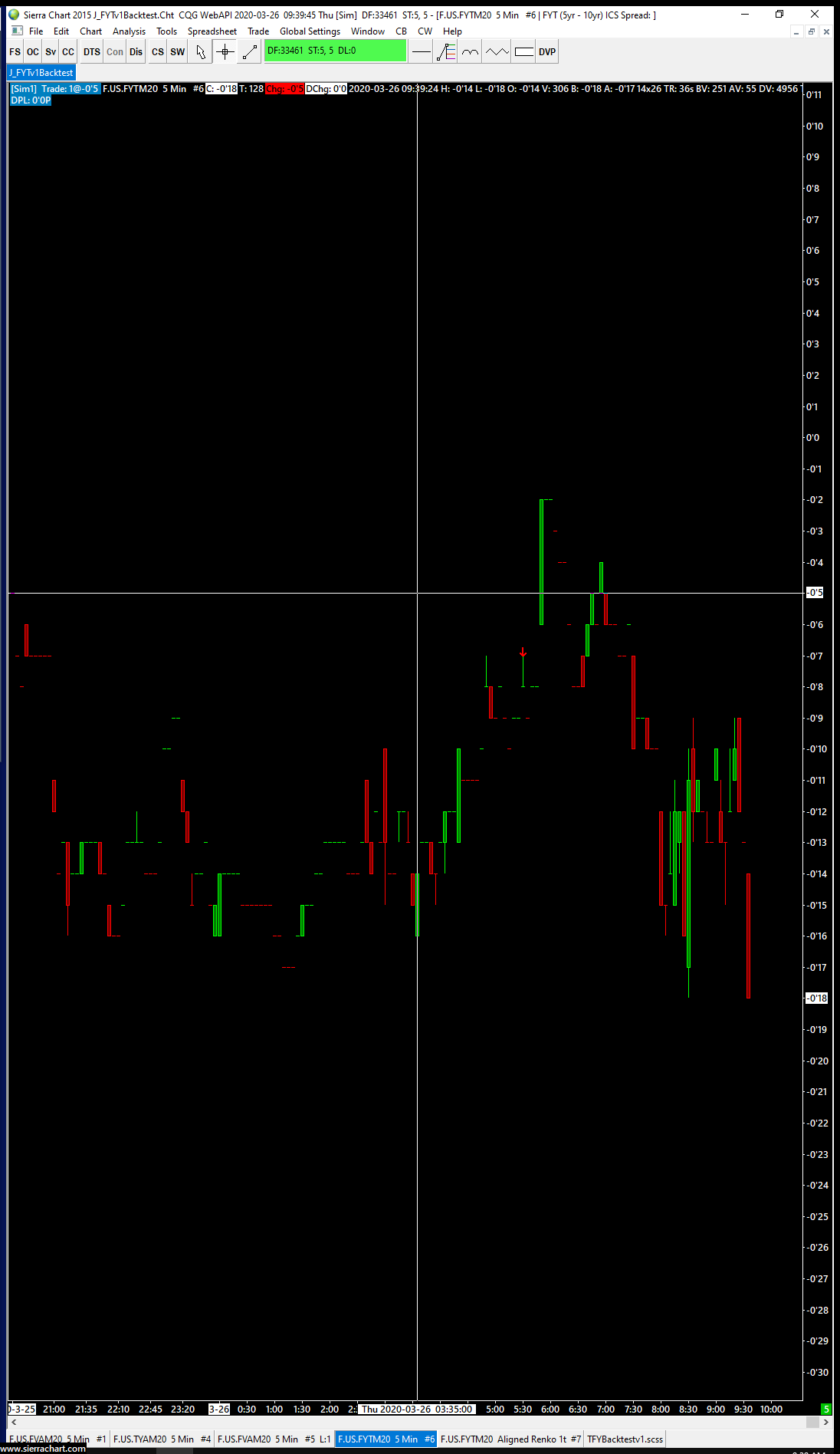Open the Help menu

452,31
